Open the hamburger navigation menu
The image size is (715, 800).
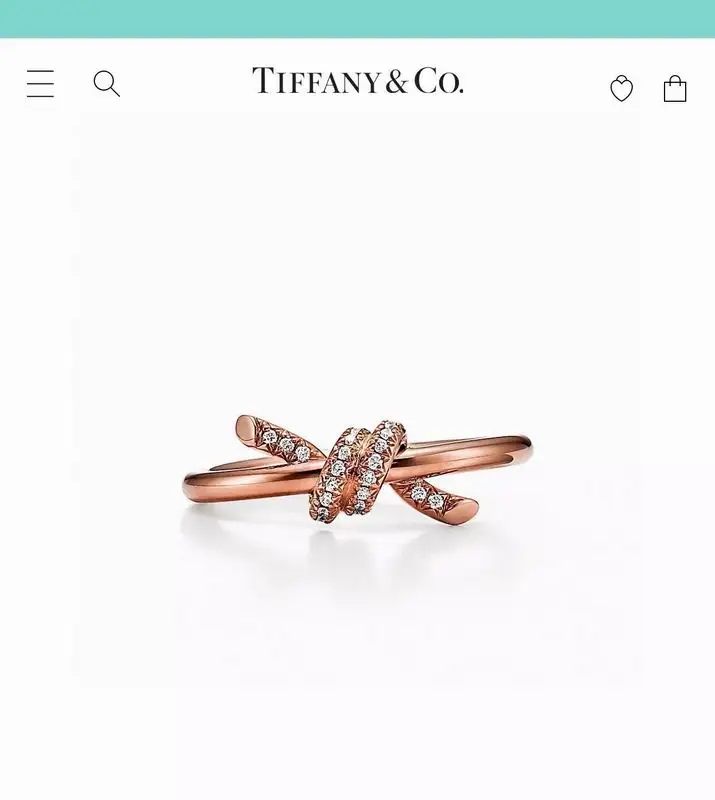40,84
